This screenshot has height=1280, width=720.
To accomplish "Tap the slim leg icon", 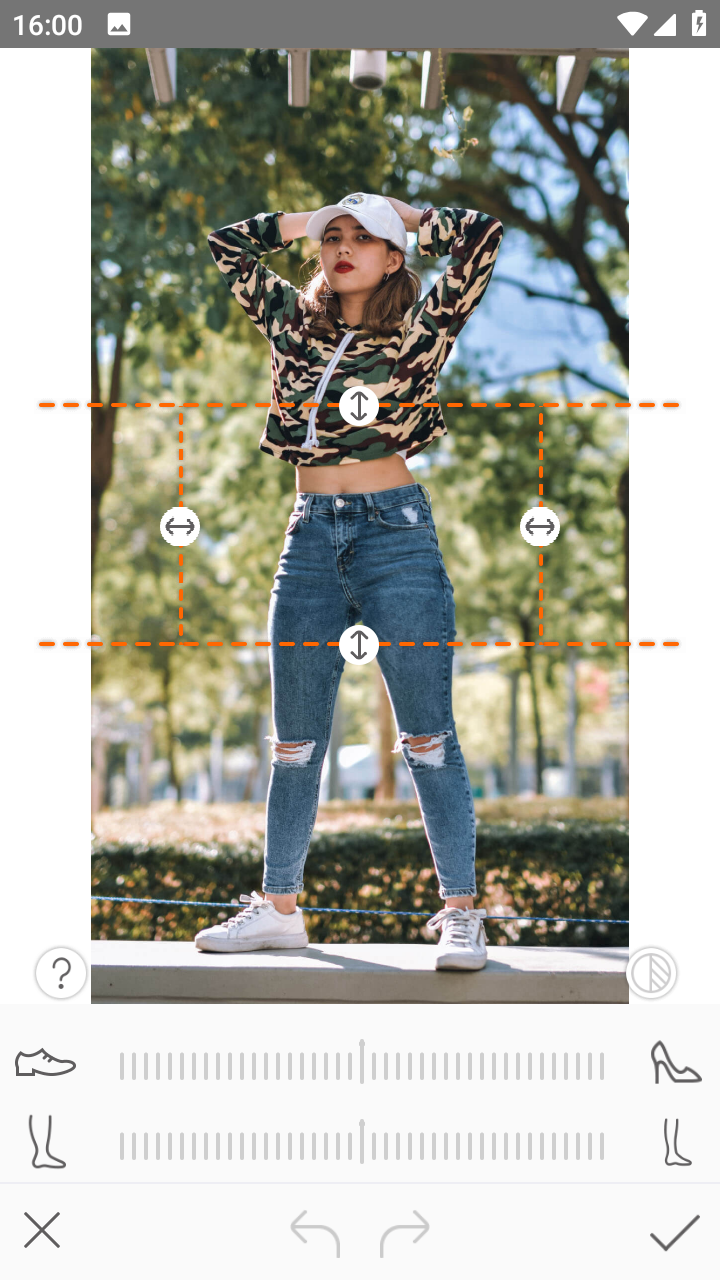I will pos(677,1143).
